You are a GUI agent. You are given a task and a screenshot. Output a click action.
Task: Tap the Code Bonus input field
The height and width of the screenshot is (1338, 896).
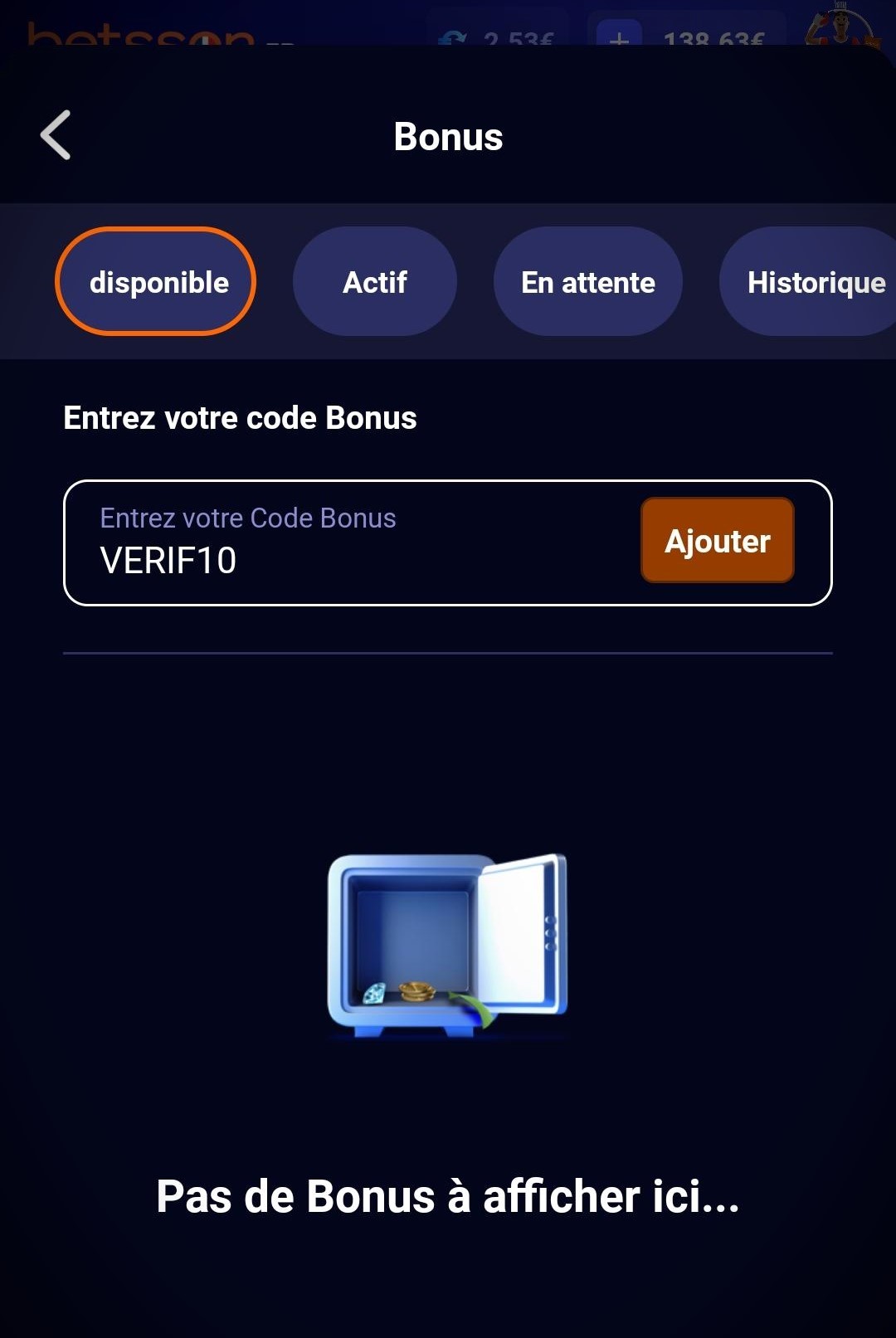tap(348, 543)
